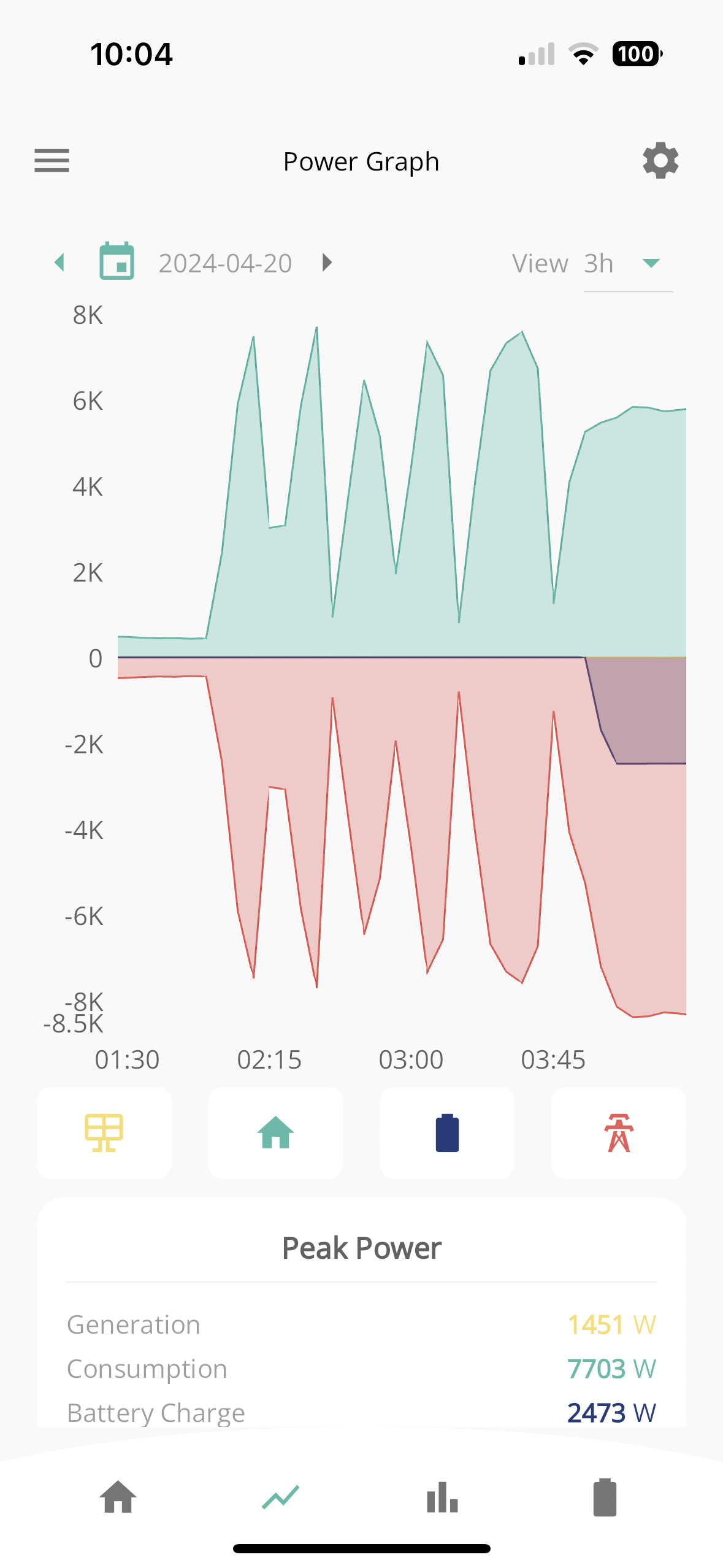Open the calendar date picker
The height and width of the screenshot is (1568, 723).
(x=117, y=261)
